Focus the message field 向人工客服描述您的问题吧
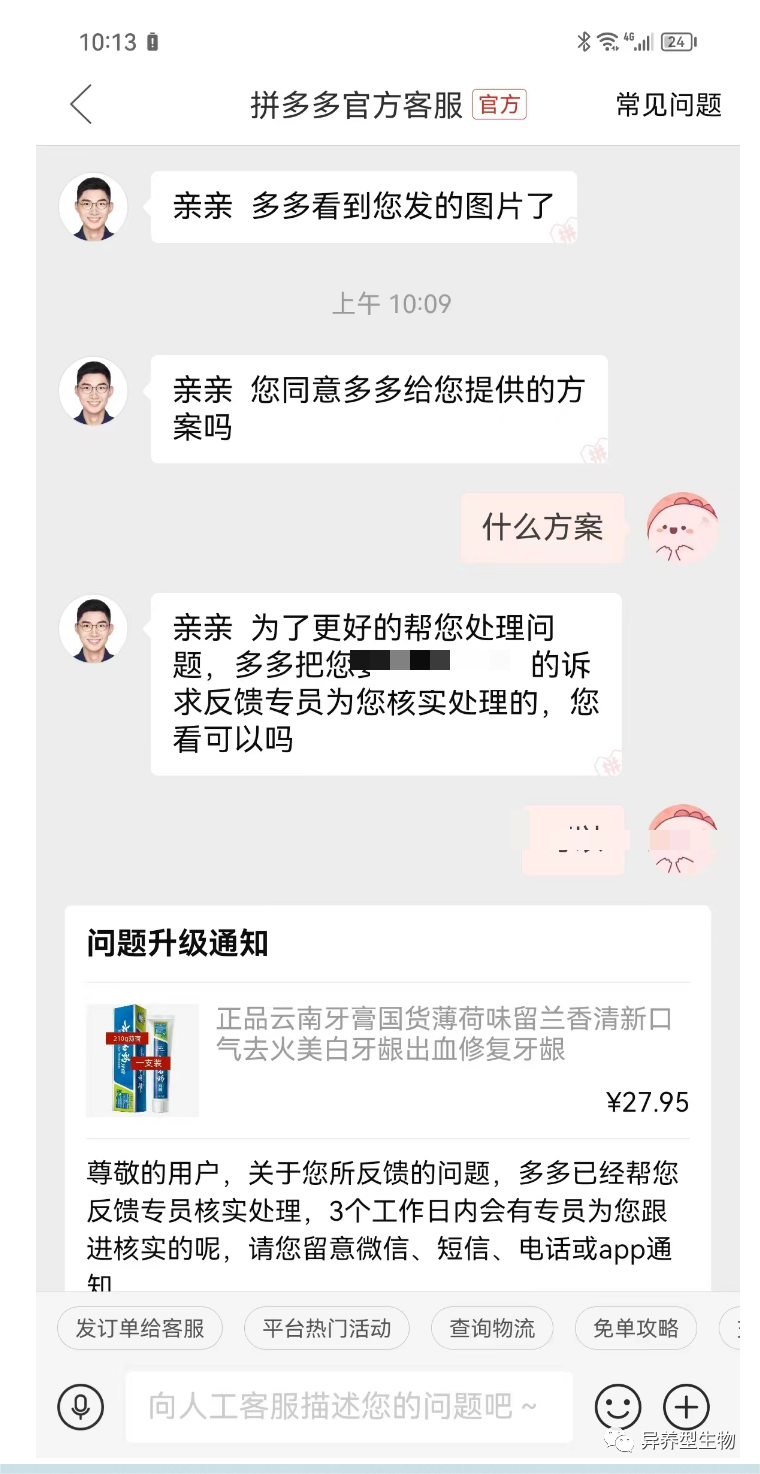760x1474 pixels. pos(349,1407)
